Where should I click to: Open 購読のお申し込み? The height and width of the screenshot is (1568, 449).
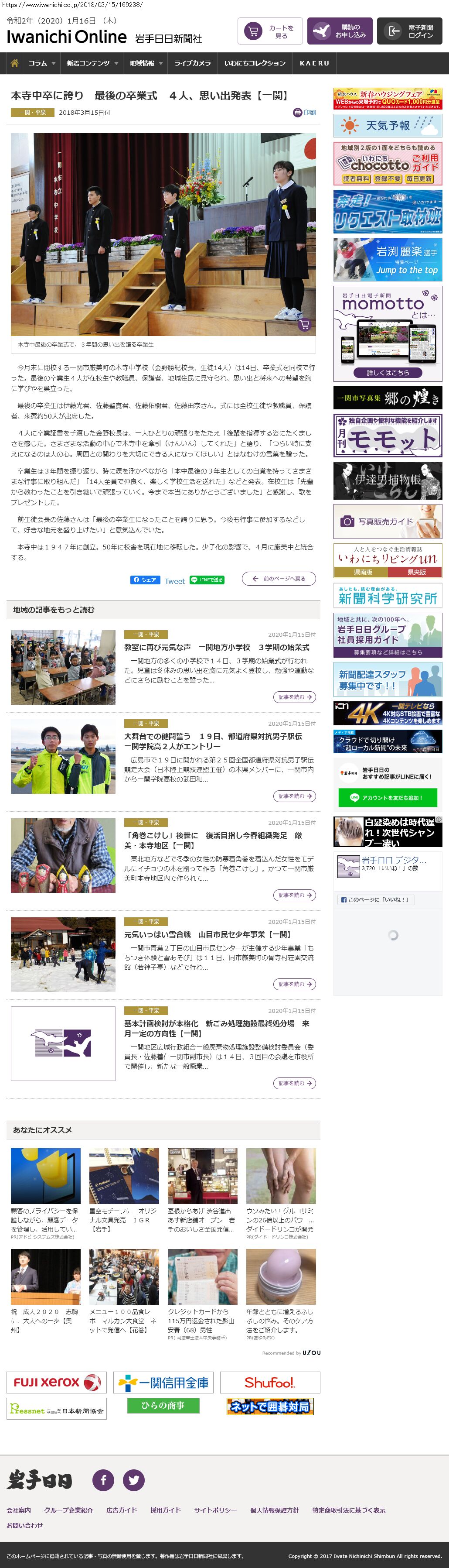(x=340, y=32)
